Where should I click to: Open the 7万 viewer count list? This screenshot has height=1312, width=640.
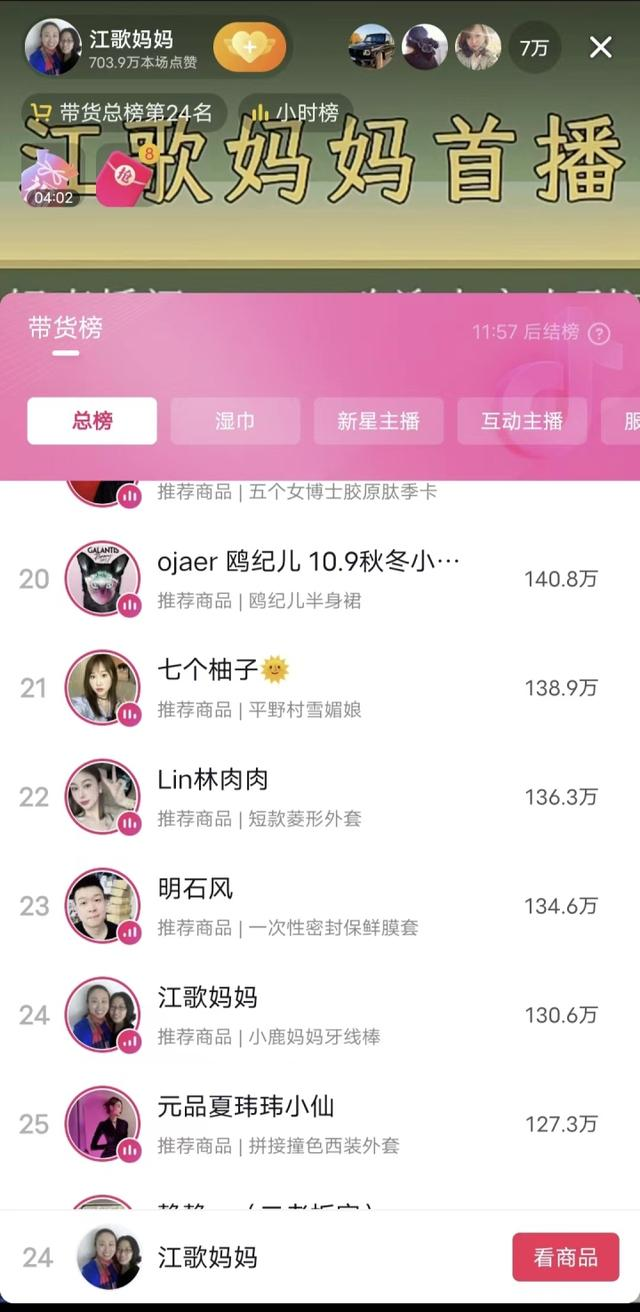pyautogui.click(x=534, y=47)
